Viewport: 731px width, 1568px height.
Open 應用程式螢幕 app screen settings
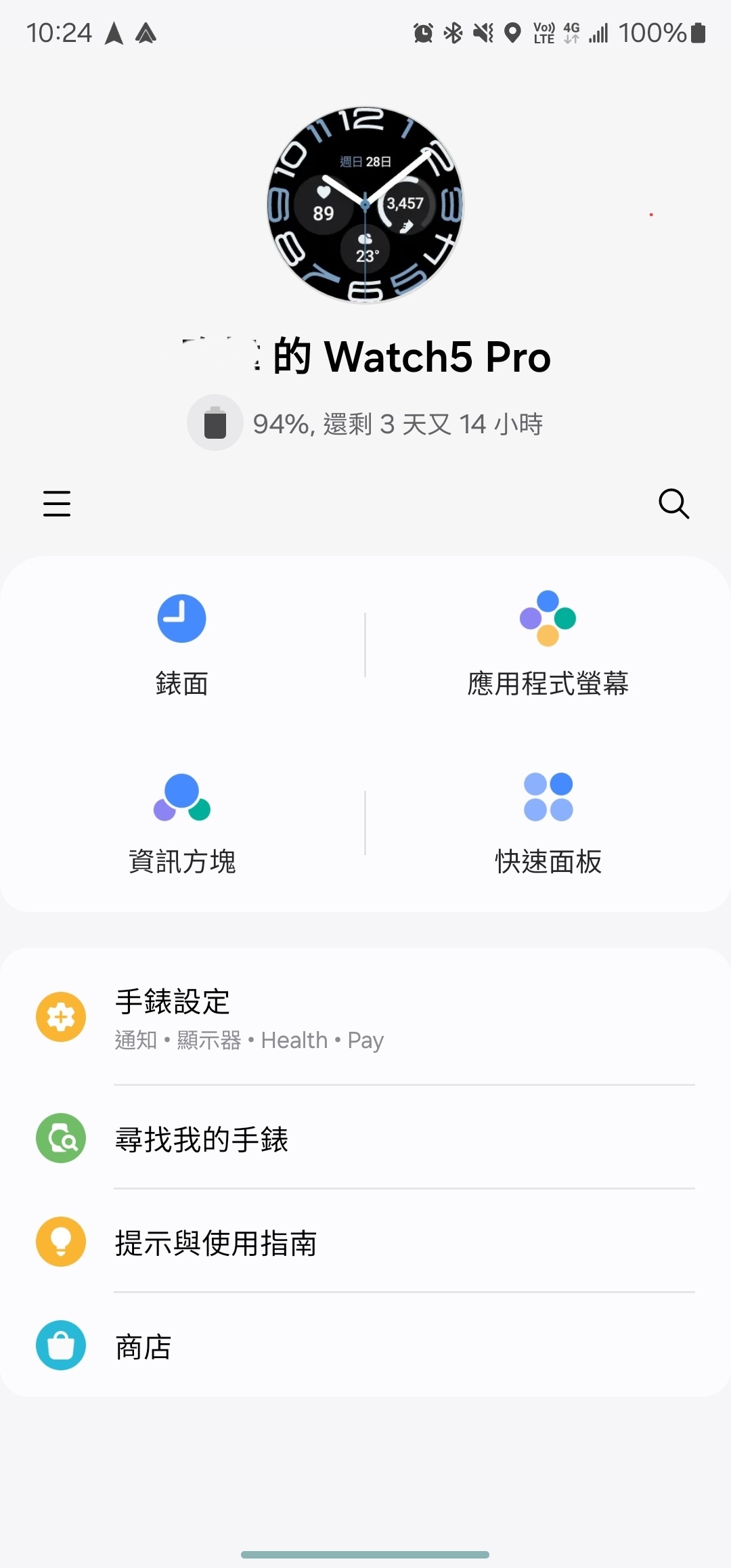click(548, 645)
